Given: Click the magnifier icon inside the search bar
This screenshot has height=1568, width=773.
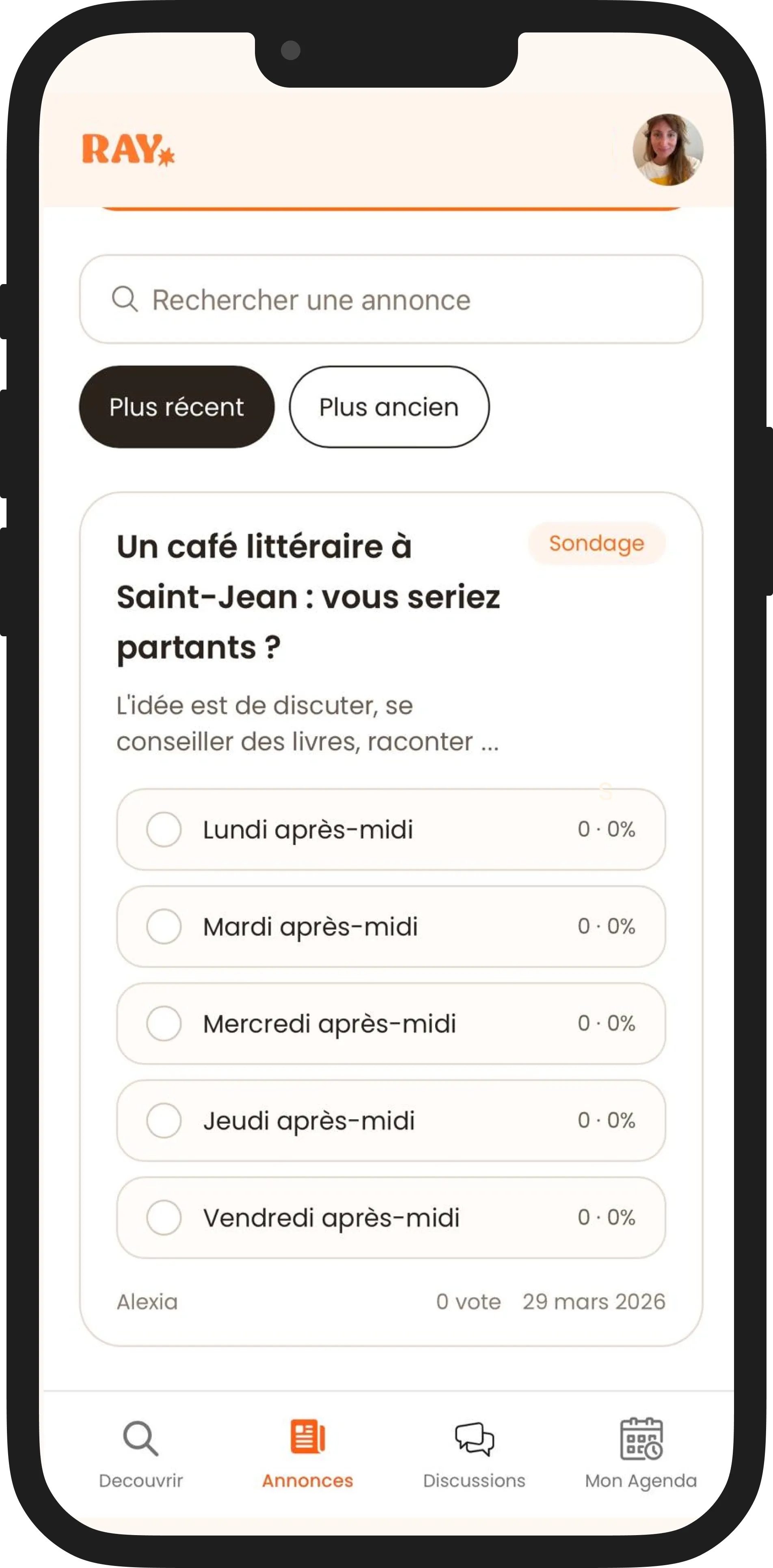Looking at the screenshot, I should [x=127, y=299].
